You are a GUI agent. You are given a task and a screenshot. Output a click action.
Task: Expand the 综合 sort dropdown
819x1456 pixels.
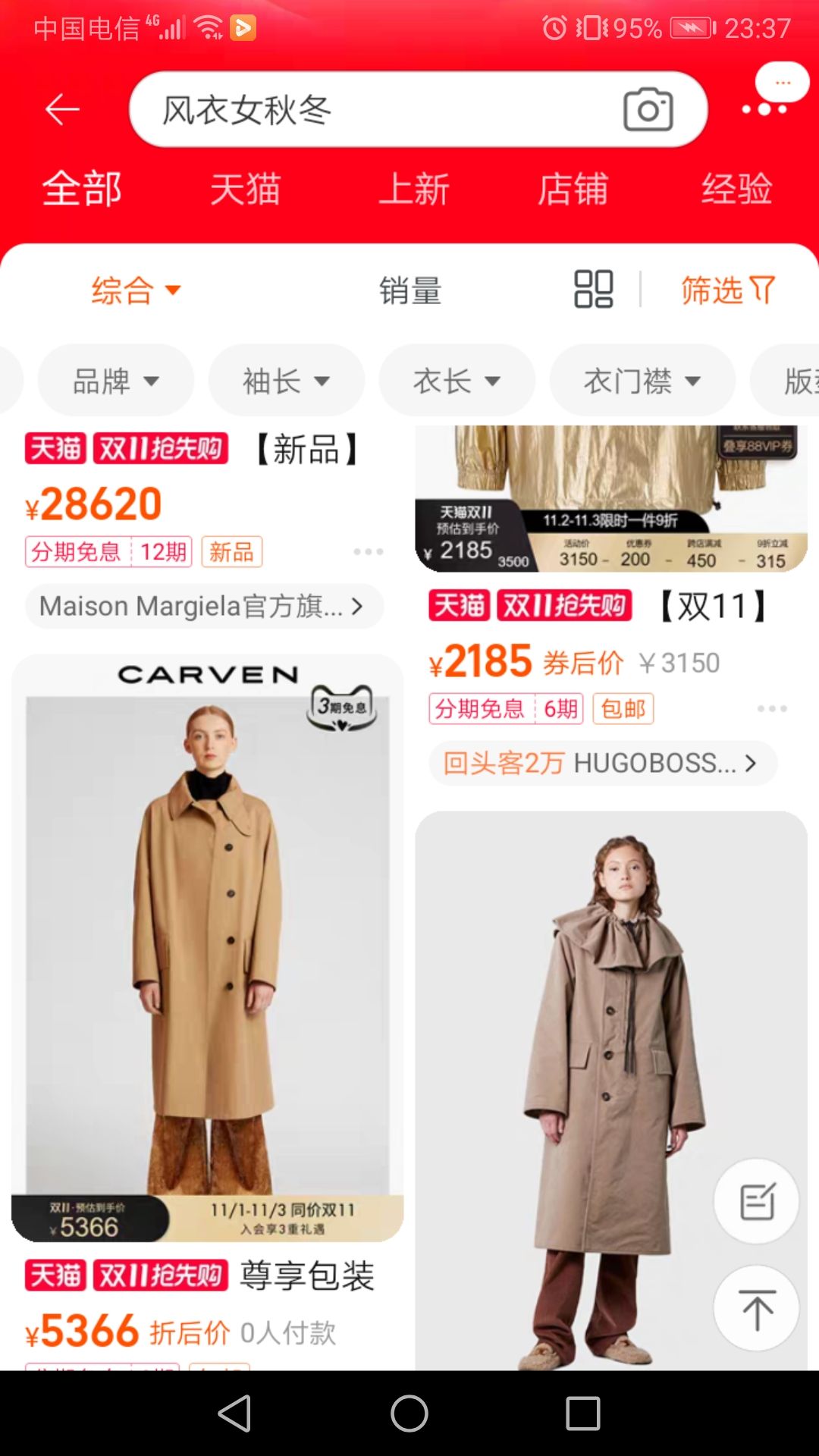pyautogui.click(x=135, y=290)
